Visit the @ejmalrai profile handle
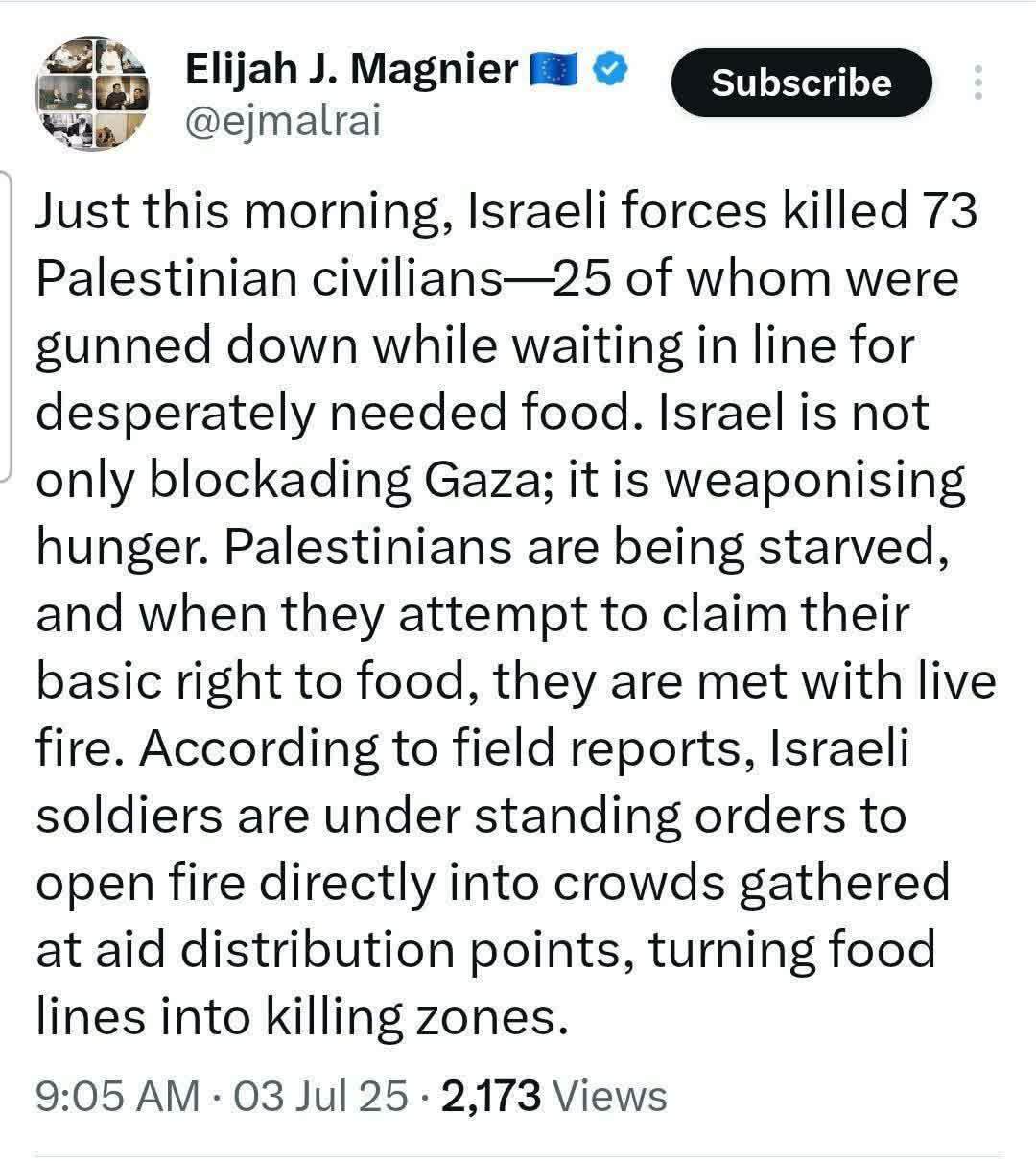 (282, 122)
